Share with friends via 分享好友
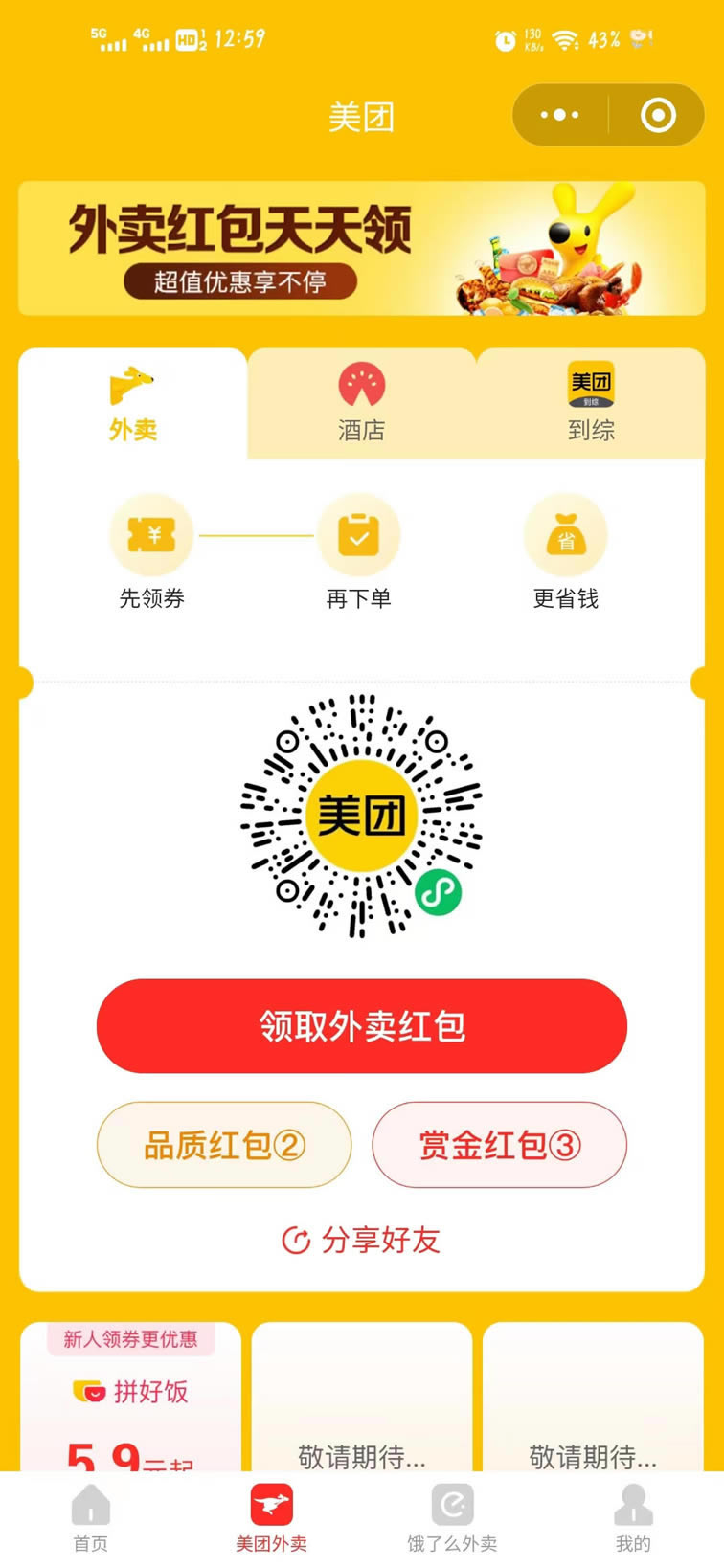This screenshot has width=724, height=1568. point(362,1240)
